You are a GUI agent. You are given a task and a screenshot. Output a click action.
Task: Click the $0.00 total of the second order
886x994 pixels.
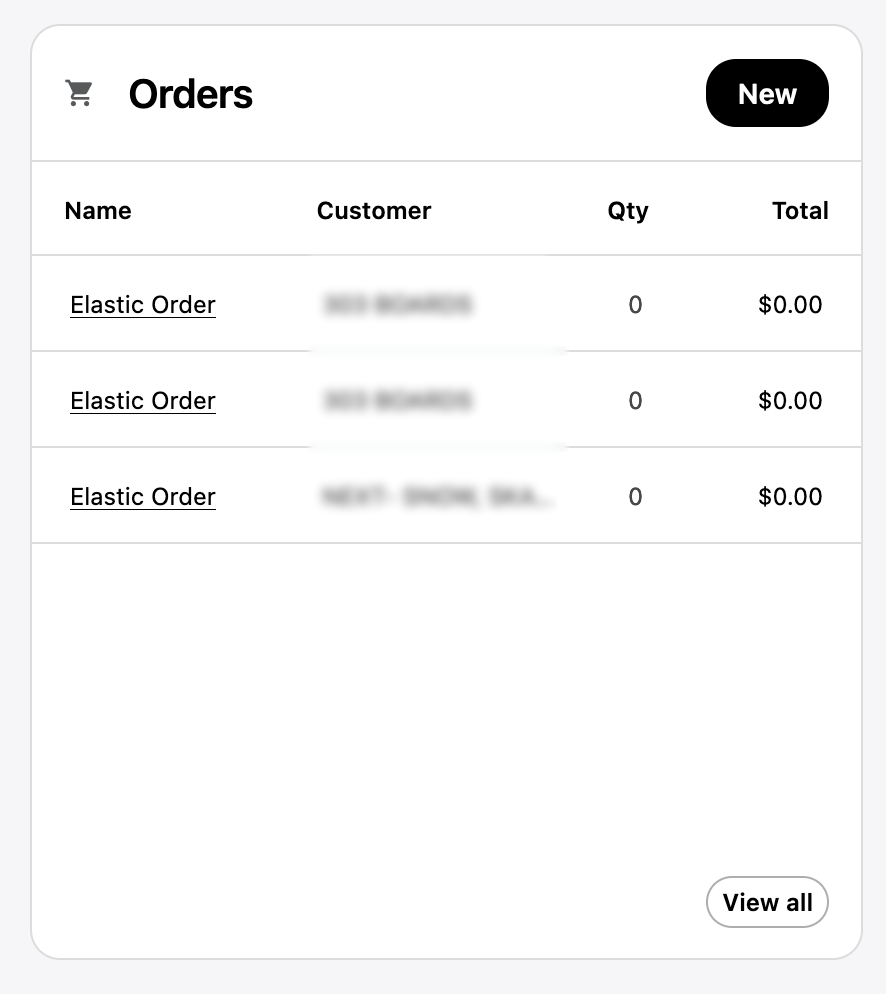[x=790, y=400]
